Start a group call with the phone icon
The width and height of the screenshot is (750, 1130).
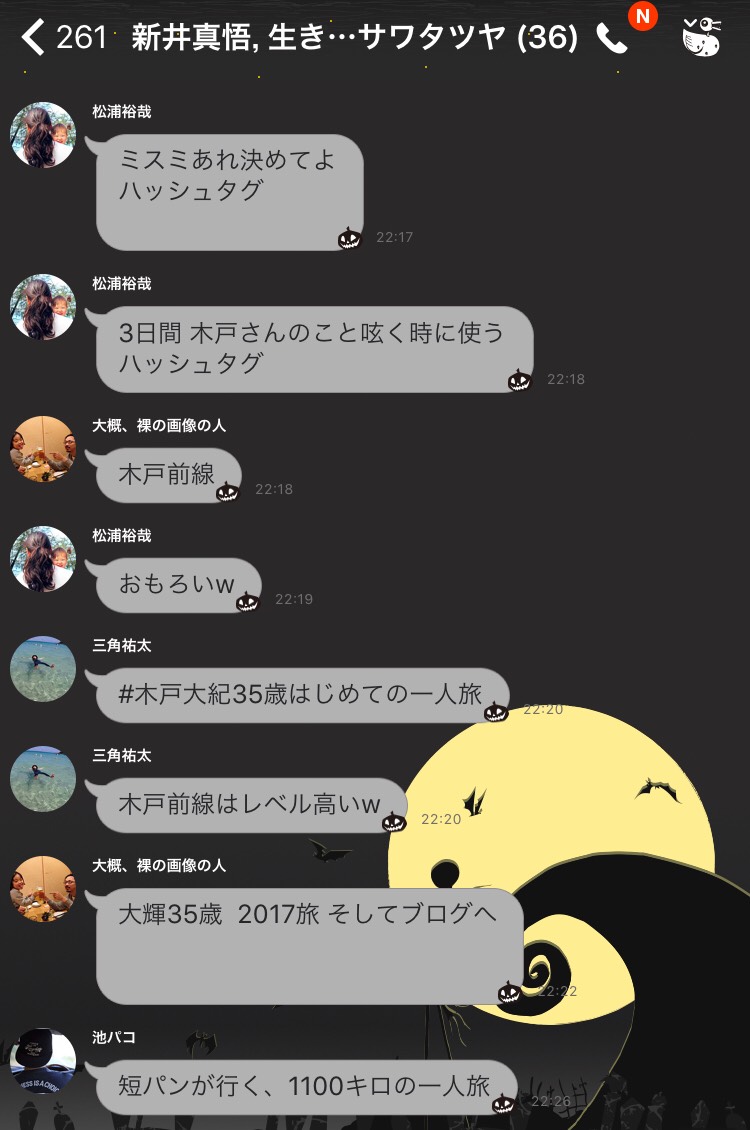pyautogui.click(x=611, y=38)
